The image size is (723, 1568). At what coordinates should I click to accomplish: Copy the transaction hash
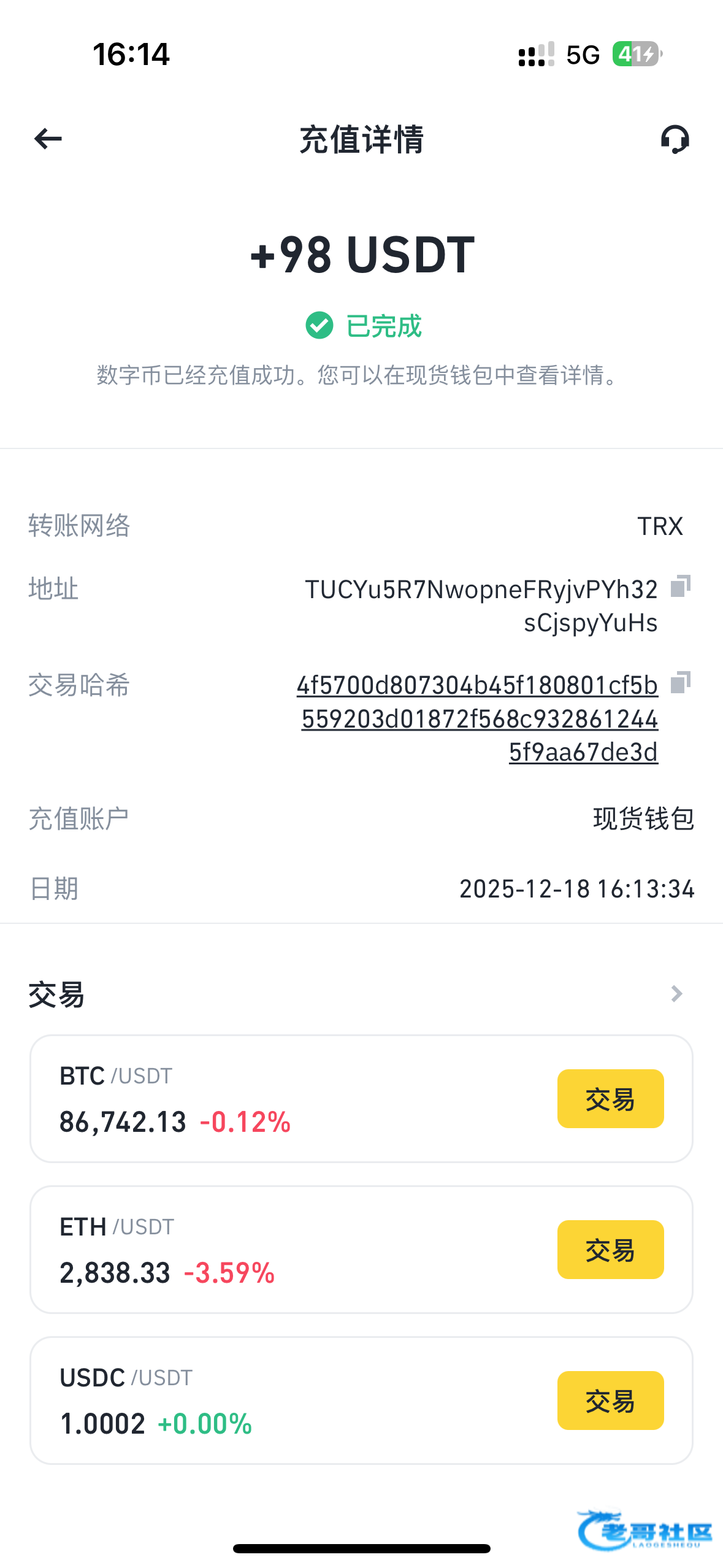[x=680, y=682]
